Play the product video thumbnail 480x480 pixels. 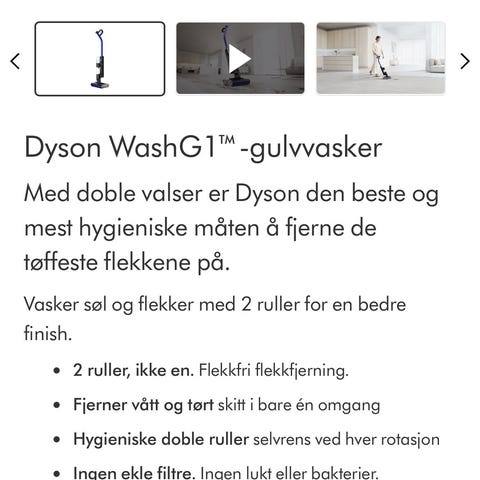coord(240,58)
